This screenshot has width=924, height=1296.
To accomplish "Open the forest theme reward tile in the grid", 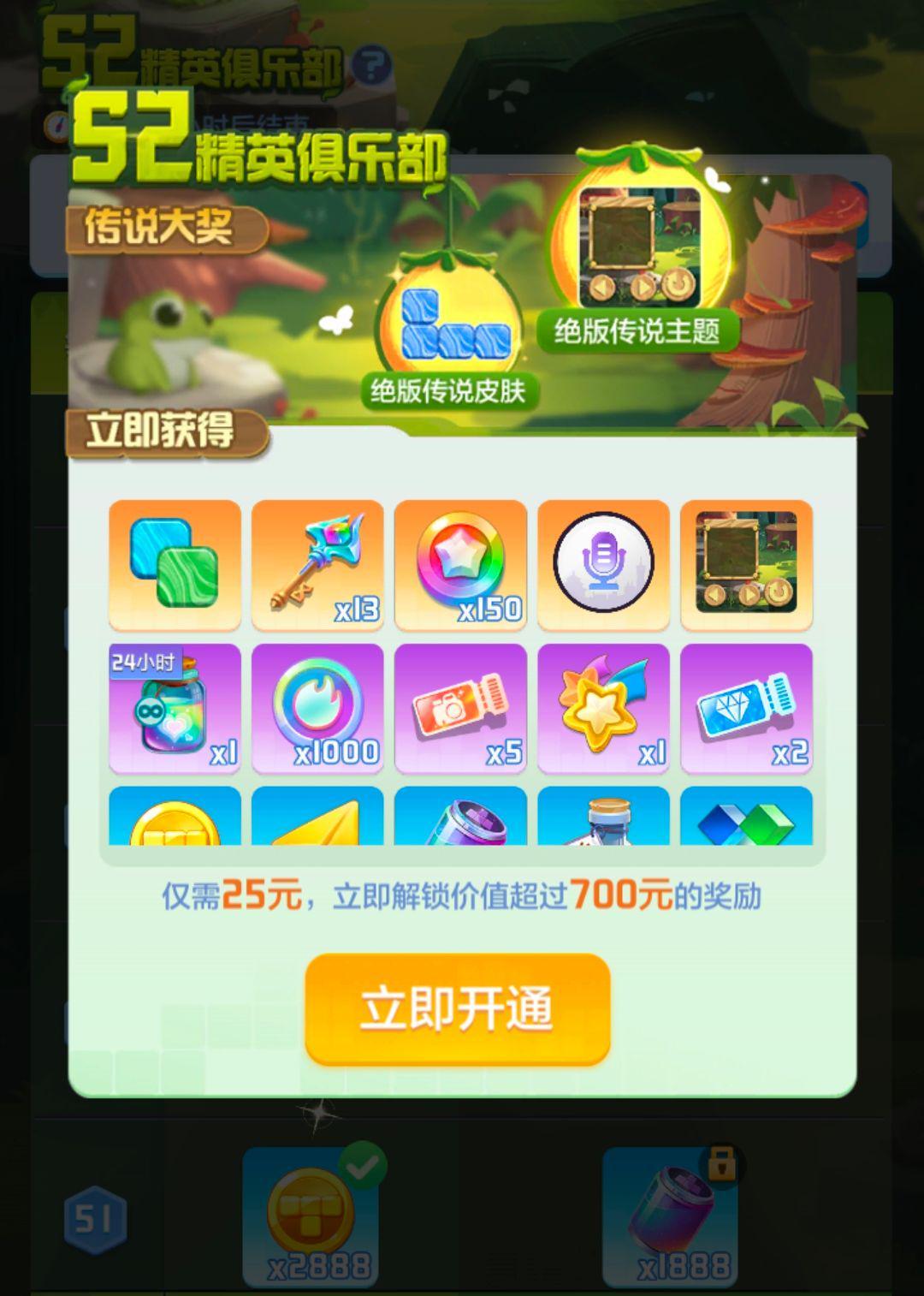I will [x=746, y=565].
